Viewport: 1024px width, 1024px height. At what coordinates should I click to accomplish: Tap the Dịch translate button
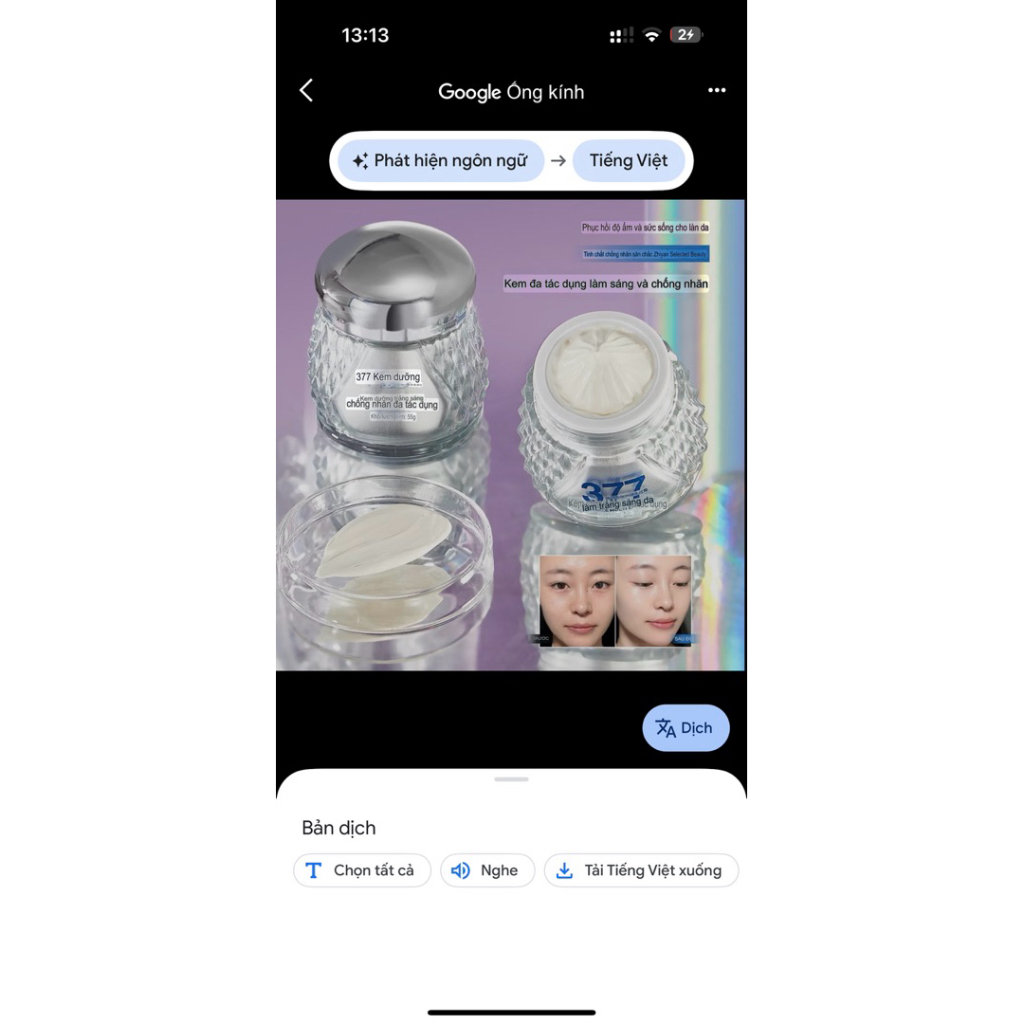(685, 728)
